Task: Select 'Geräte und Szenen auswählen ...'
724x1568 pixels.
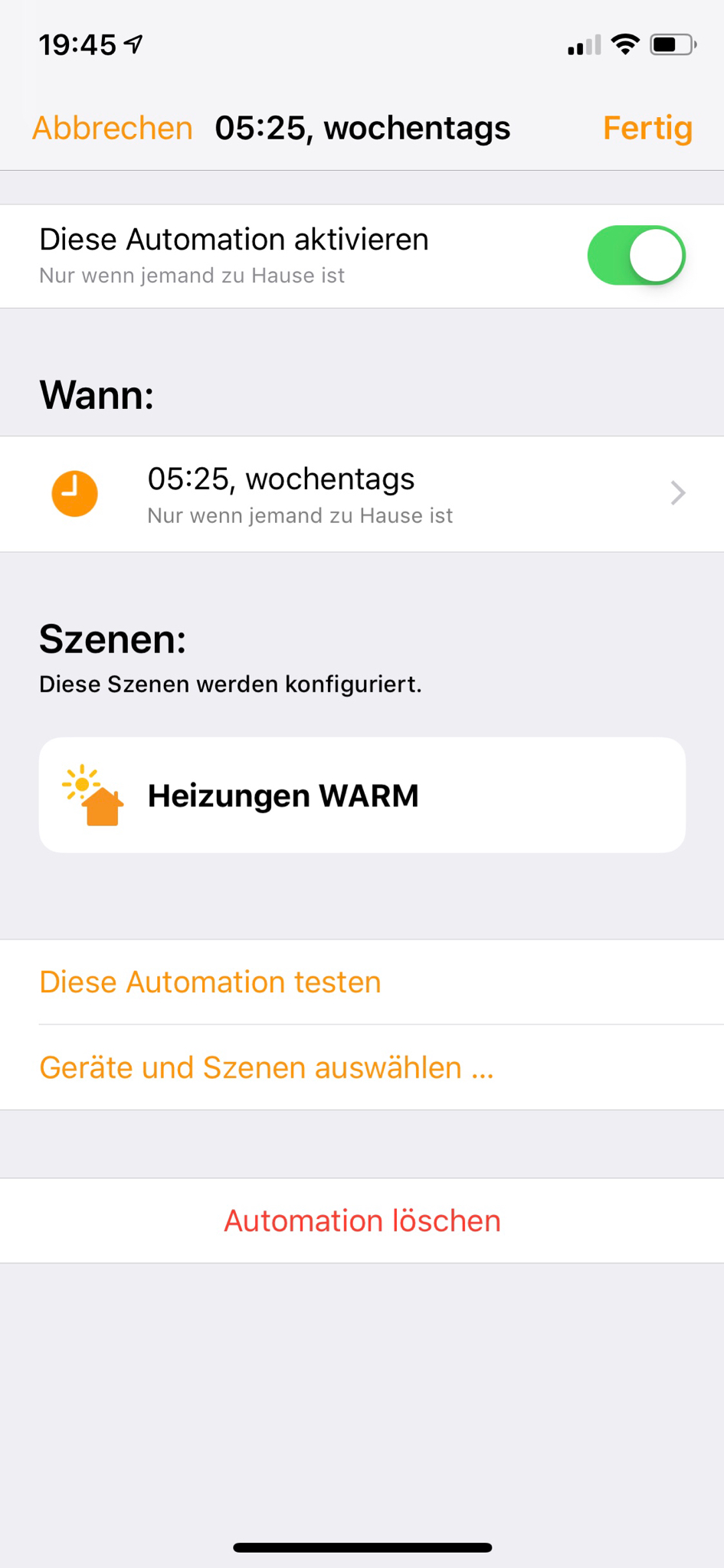Action: coord(267,1067)
